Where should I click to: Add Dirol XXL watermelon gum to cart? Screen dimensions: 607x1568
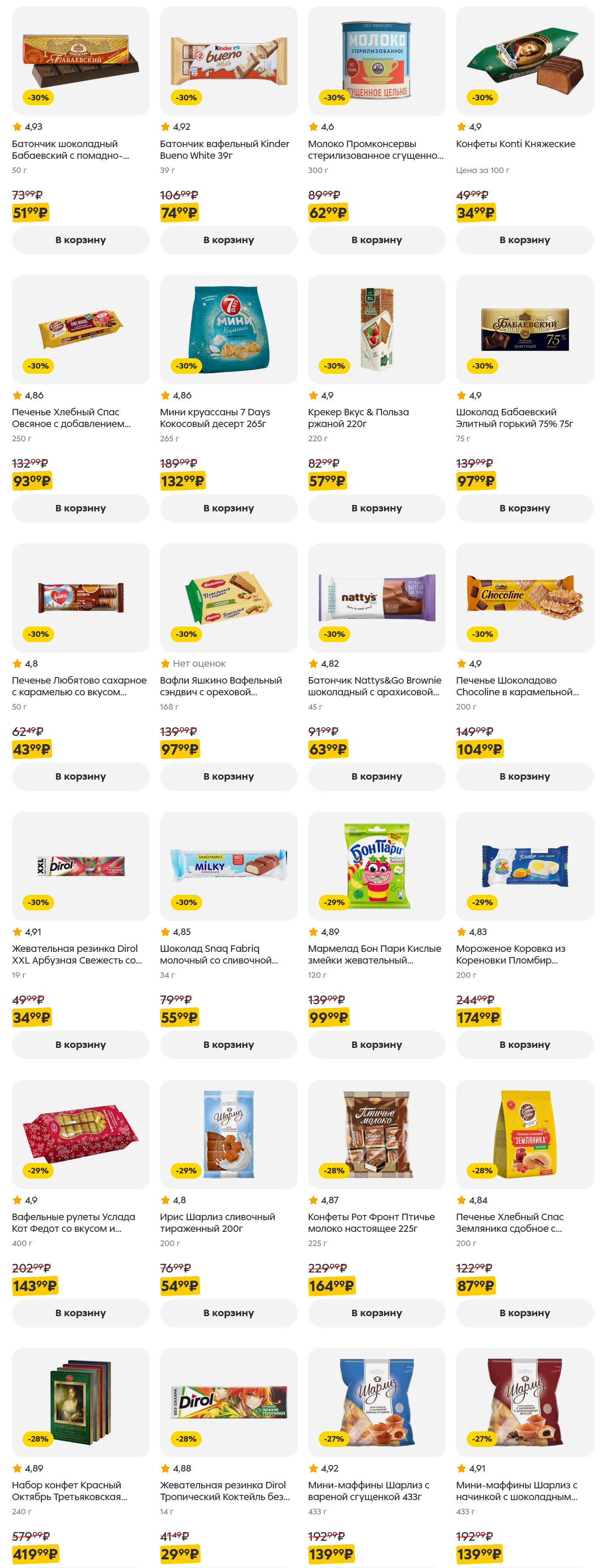click(81, 1044)
